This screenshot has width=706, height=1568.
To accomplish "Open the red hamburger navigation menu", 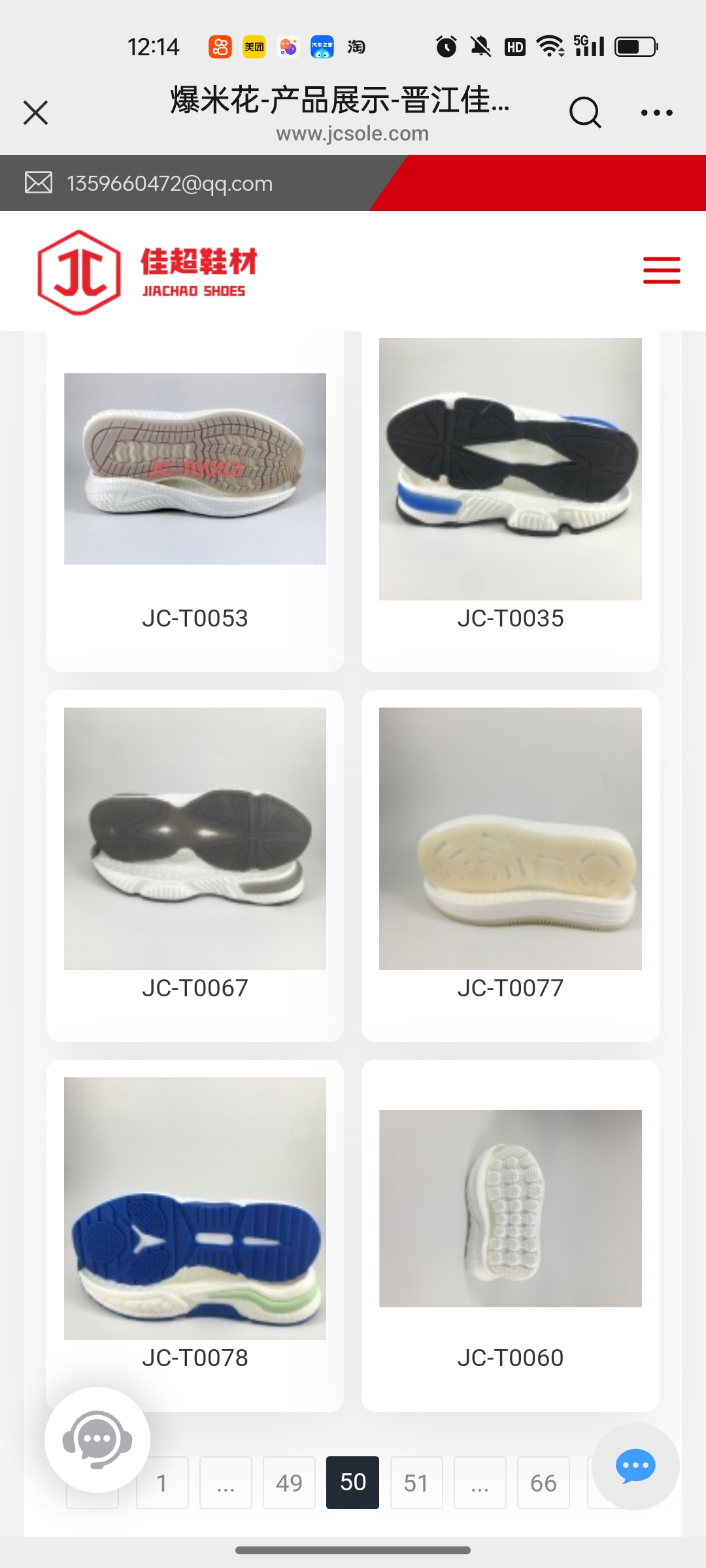I will [x=661, y=270].
